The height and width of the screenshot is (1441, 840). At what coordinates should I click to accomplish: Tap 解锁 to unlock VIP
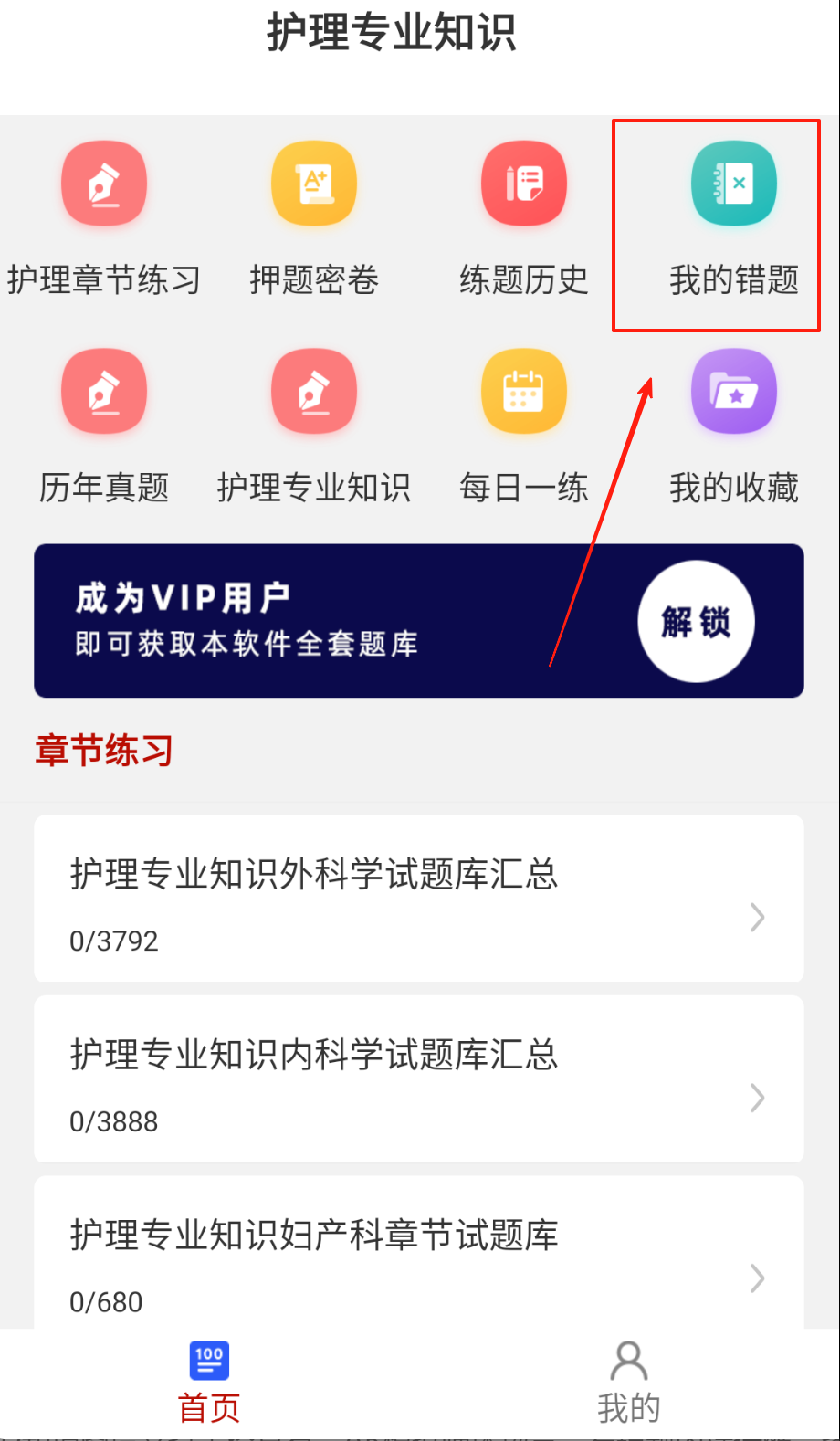[696, 622]
